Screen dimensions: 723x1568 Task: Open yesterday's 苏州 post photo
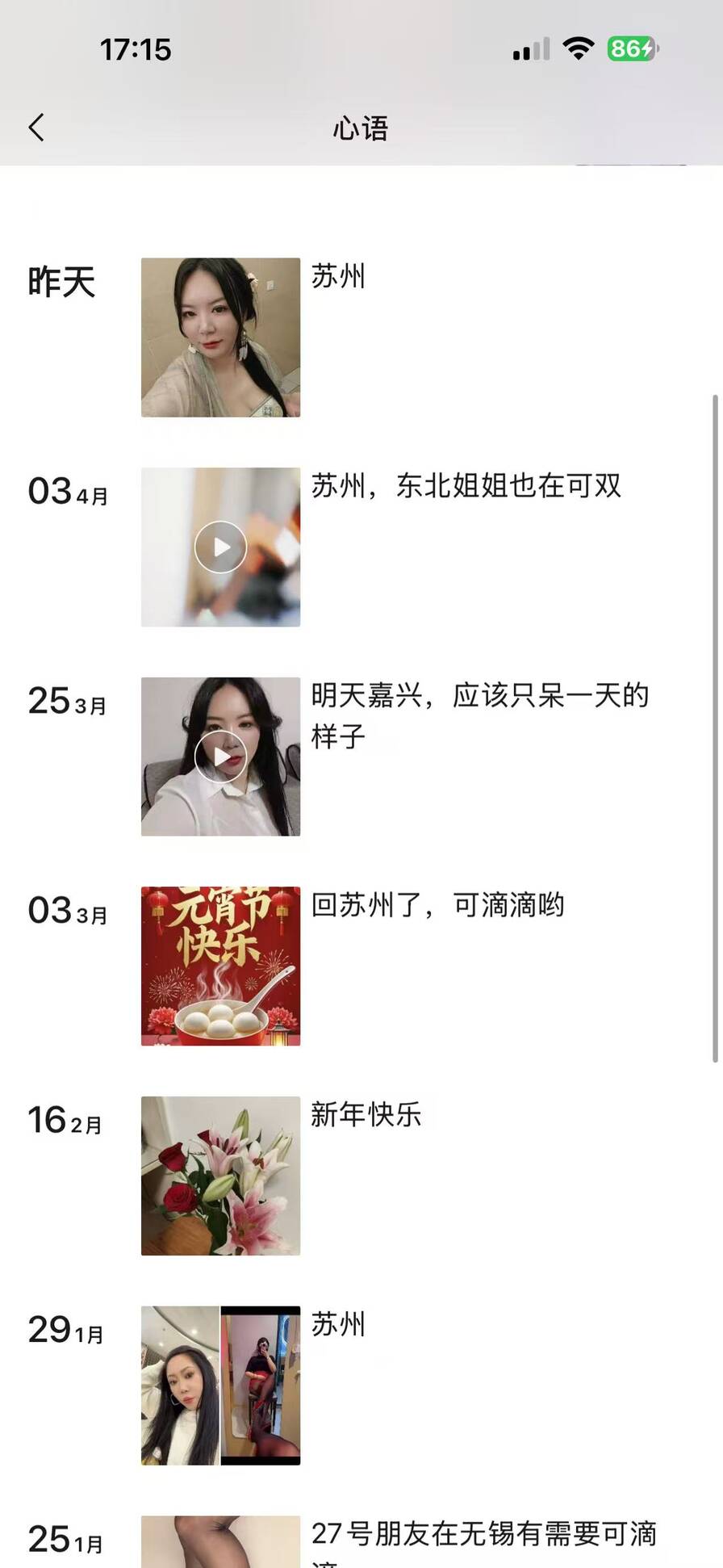point(220,337)
